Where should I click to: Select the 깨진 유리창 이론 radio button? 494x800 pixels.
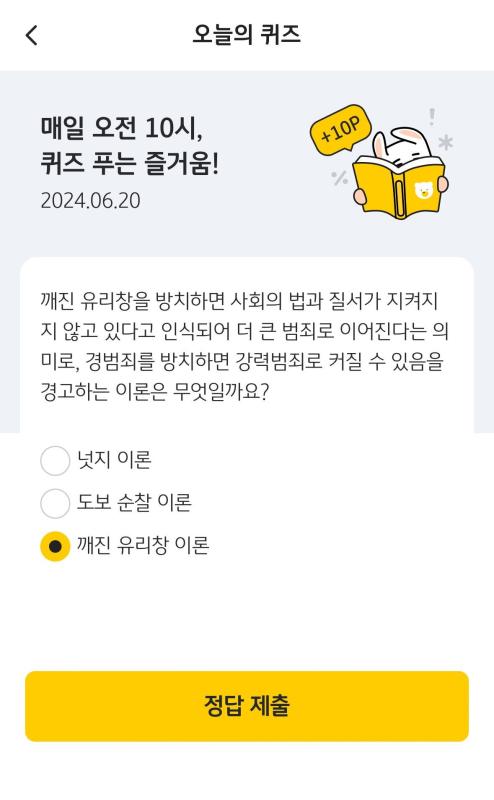pyautogui.click(x=55, y=546)
